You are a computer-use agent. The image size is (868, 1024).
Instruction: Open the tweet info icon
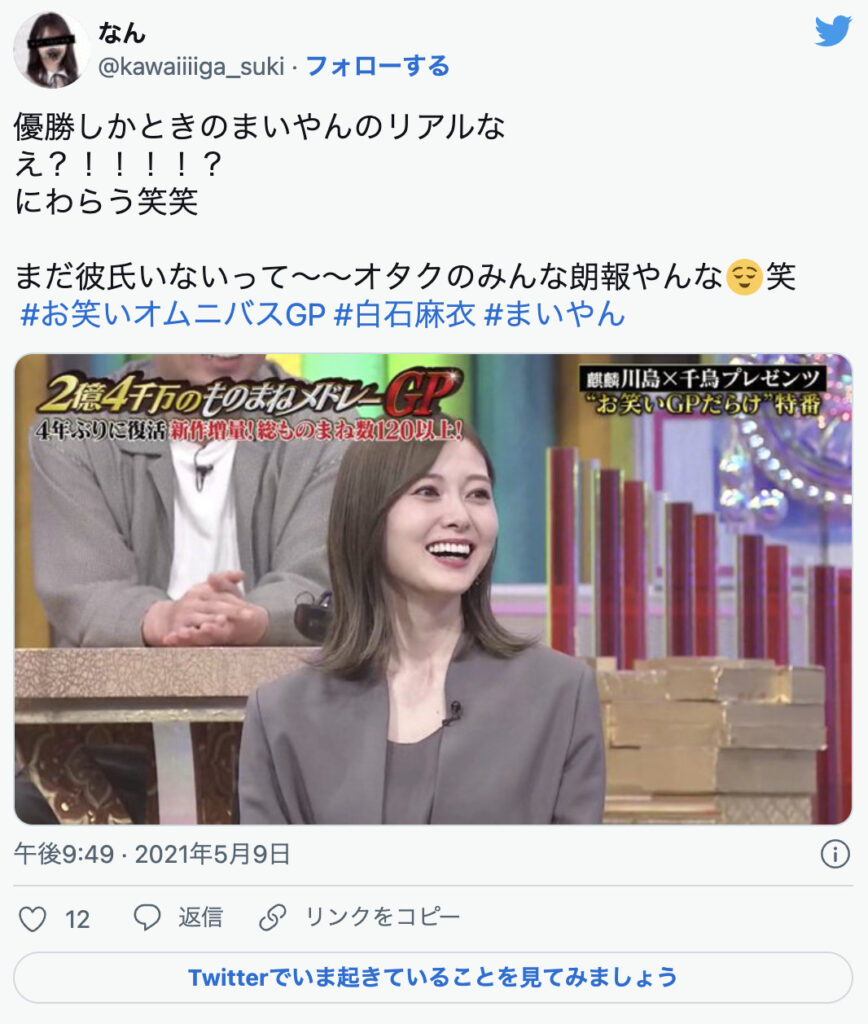coord(834,854)
